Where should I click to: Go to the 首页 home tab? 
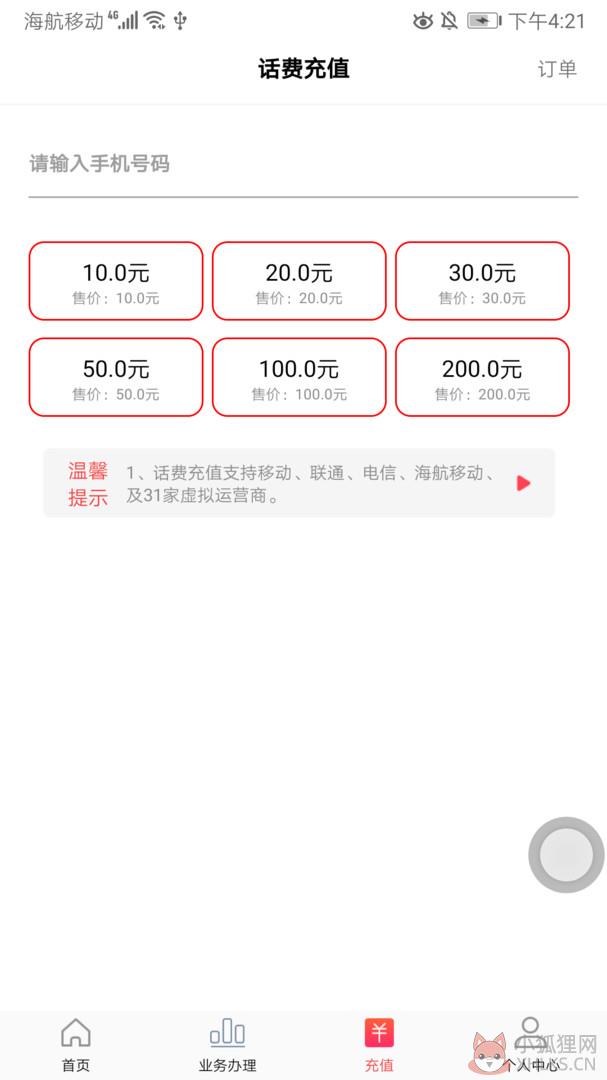pyautogui.click(x=76, y=1045)
